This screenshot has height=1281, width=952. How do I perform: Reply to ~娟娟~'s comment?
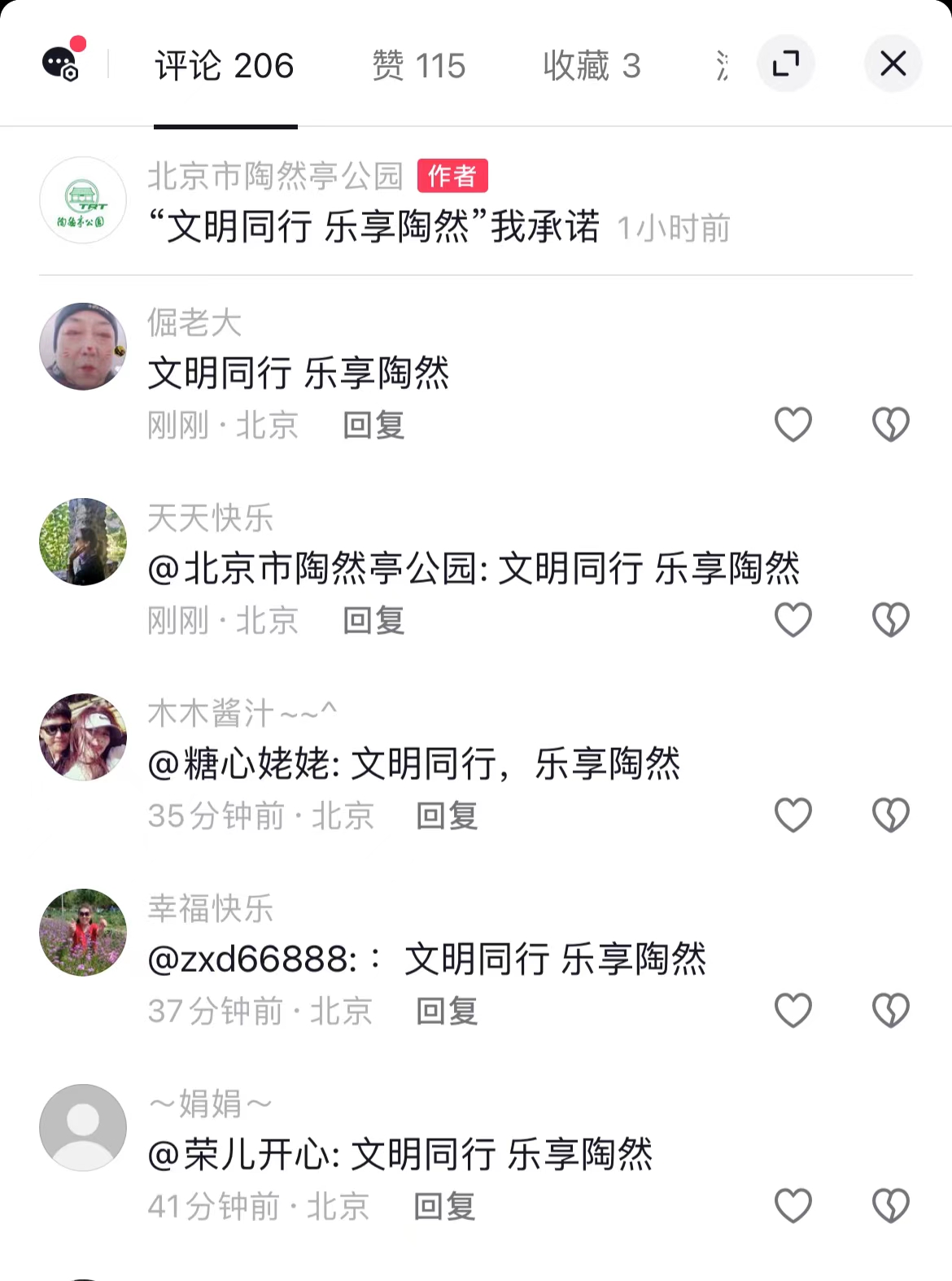point(444,1207)
